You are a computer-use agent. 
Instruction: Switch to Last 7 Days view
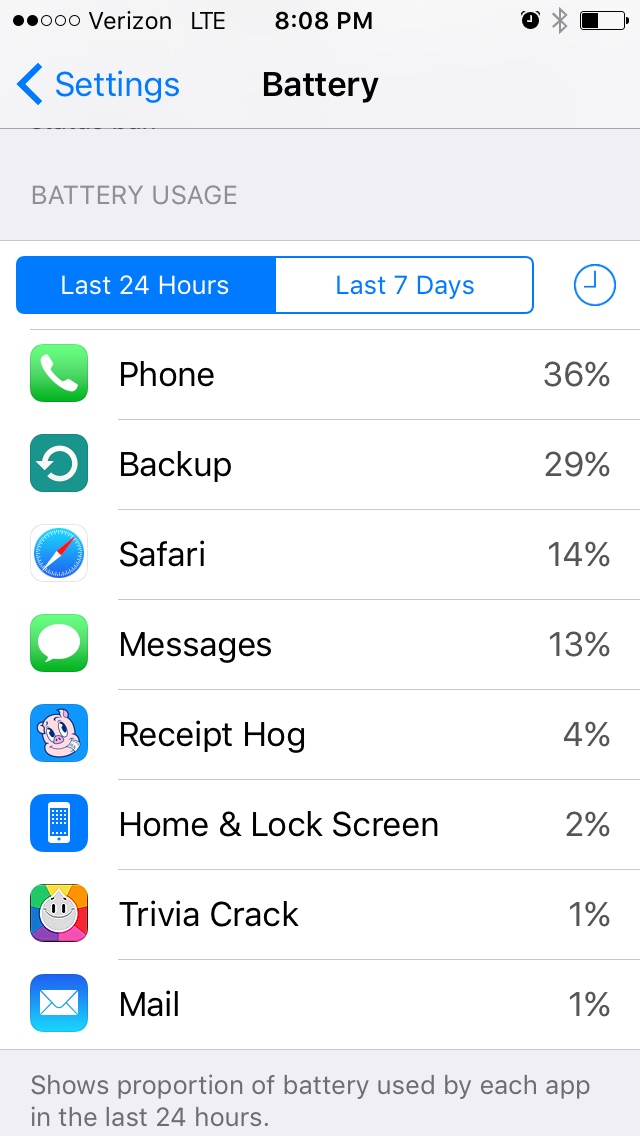tap(404, 286)
